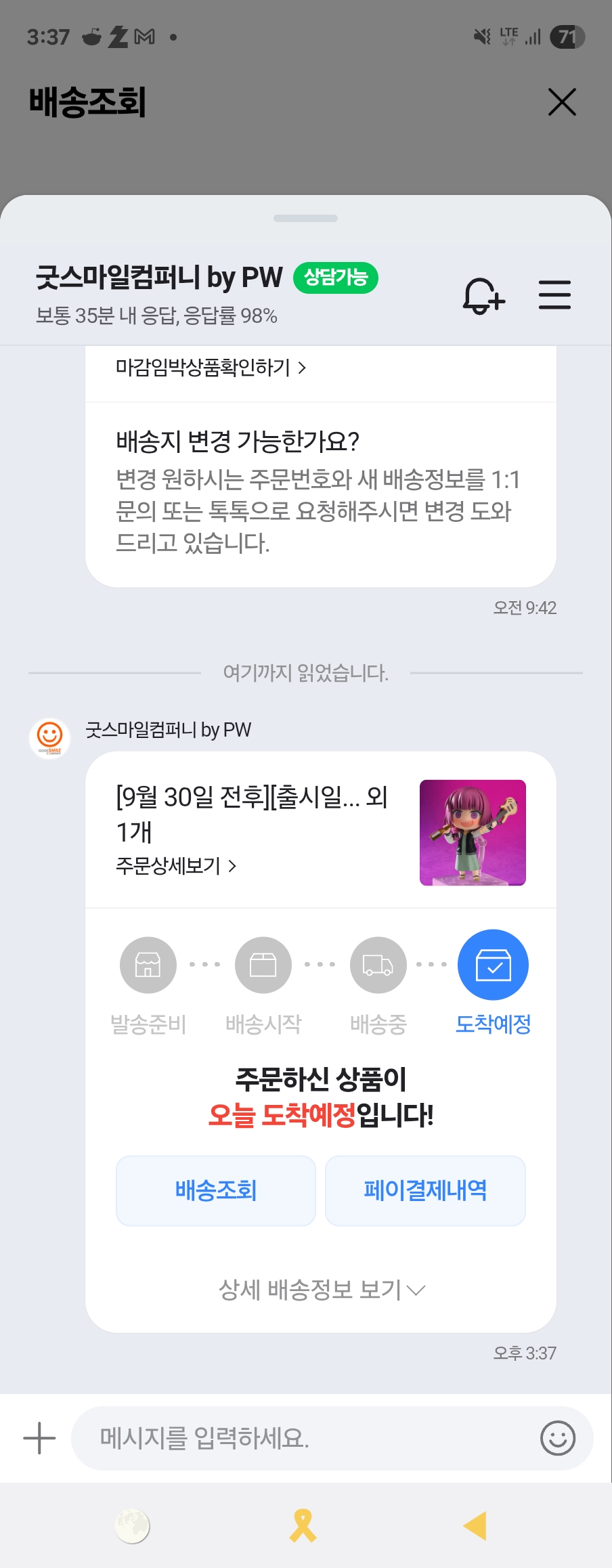Expand 상세 배송정보 보기
Viewport: 612px width, 1568px height.
point(321,1290)
